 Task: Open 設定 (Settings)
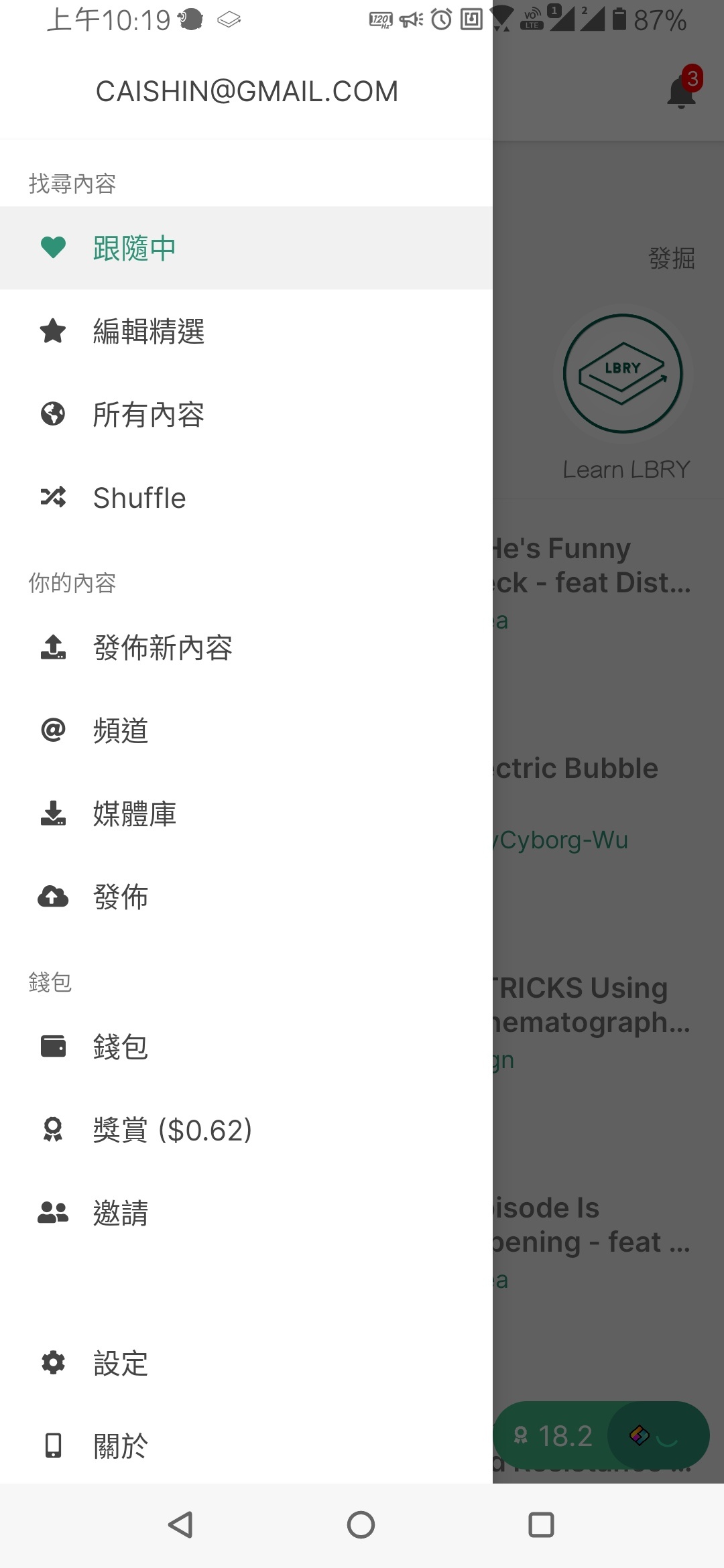(246, 1363)
